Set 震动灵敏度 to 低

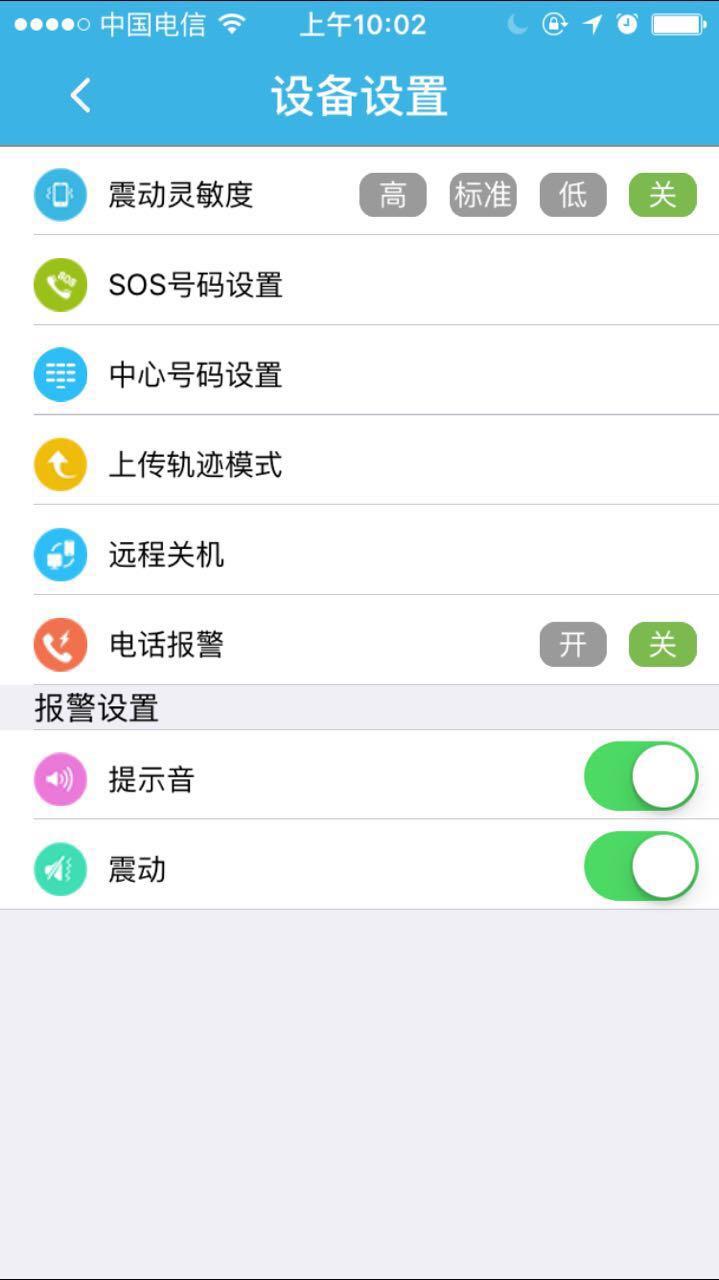pos(573,195)
